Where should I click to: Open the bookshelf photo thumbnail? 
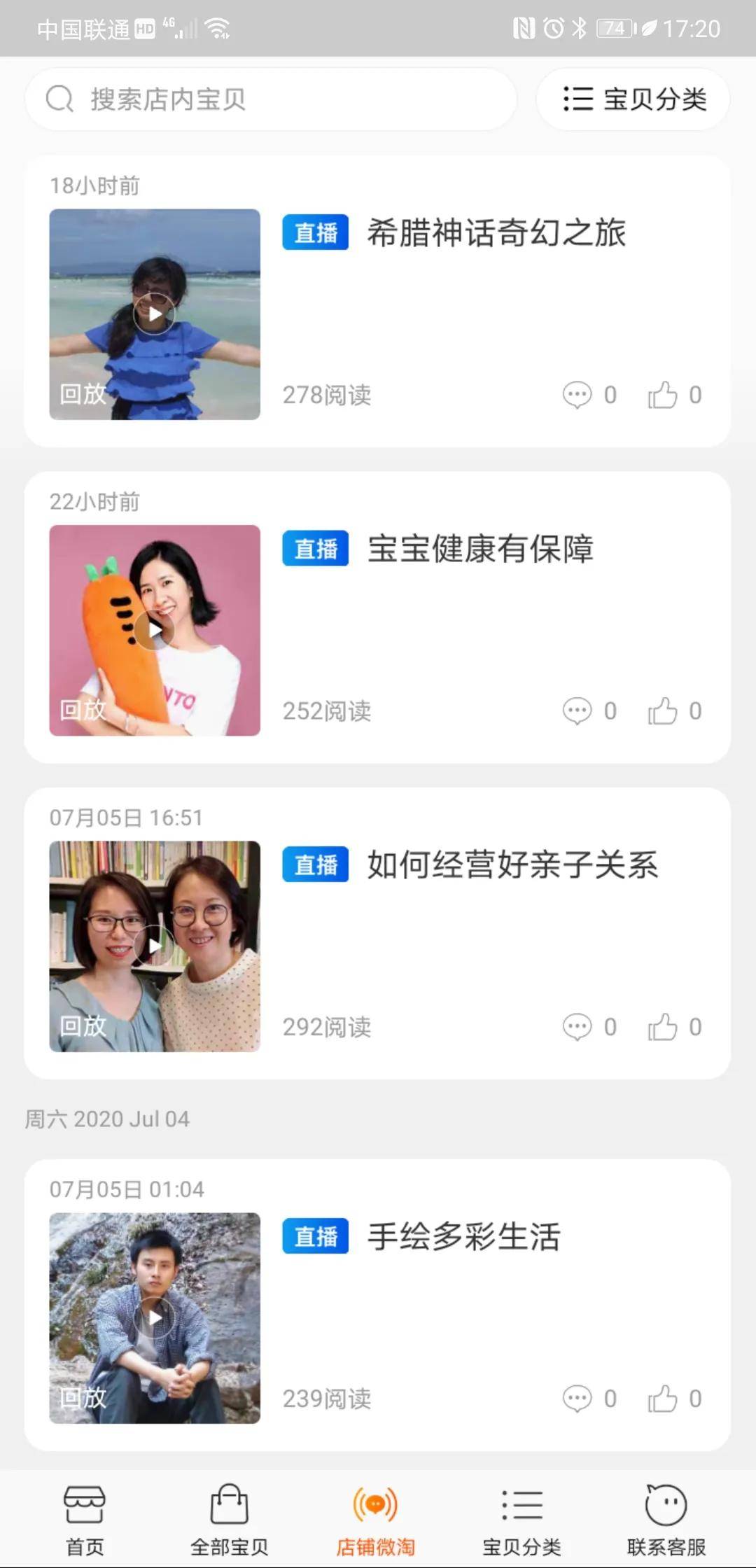click(157, 945)
